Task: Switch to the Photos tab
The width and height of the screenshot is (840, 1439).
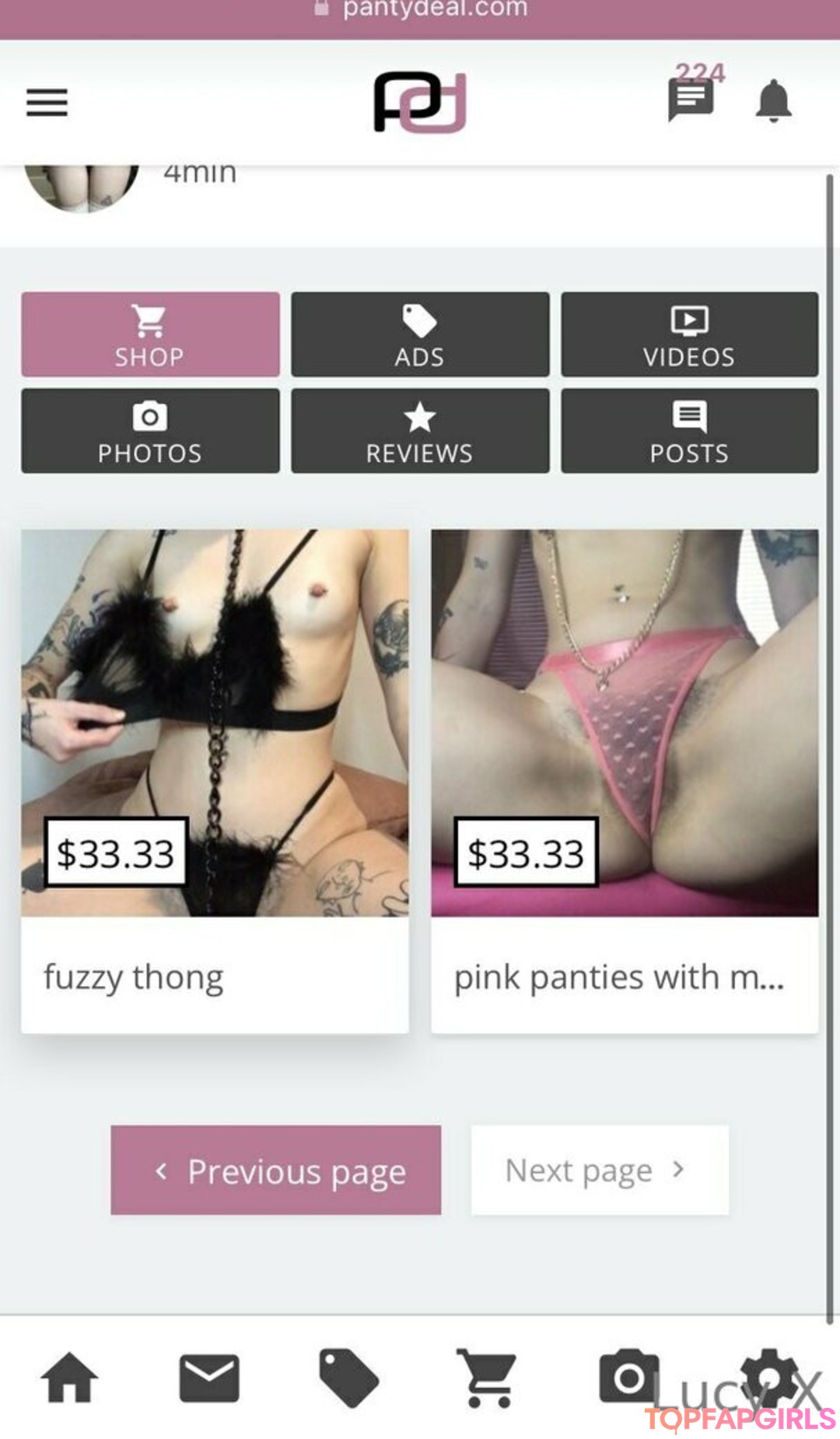Action: point(150,431)
